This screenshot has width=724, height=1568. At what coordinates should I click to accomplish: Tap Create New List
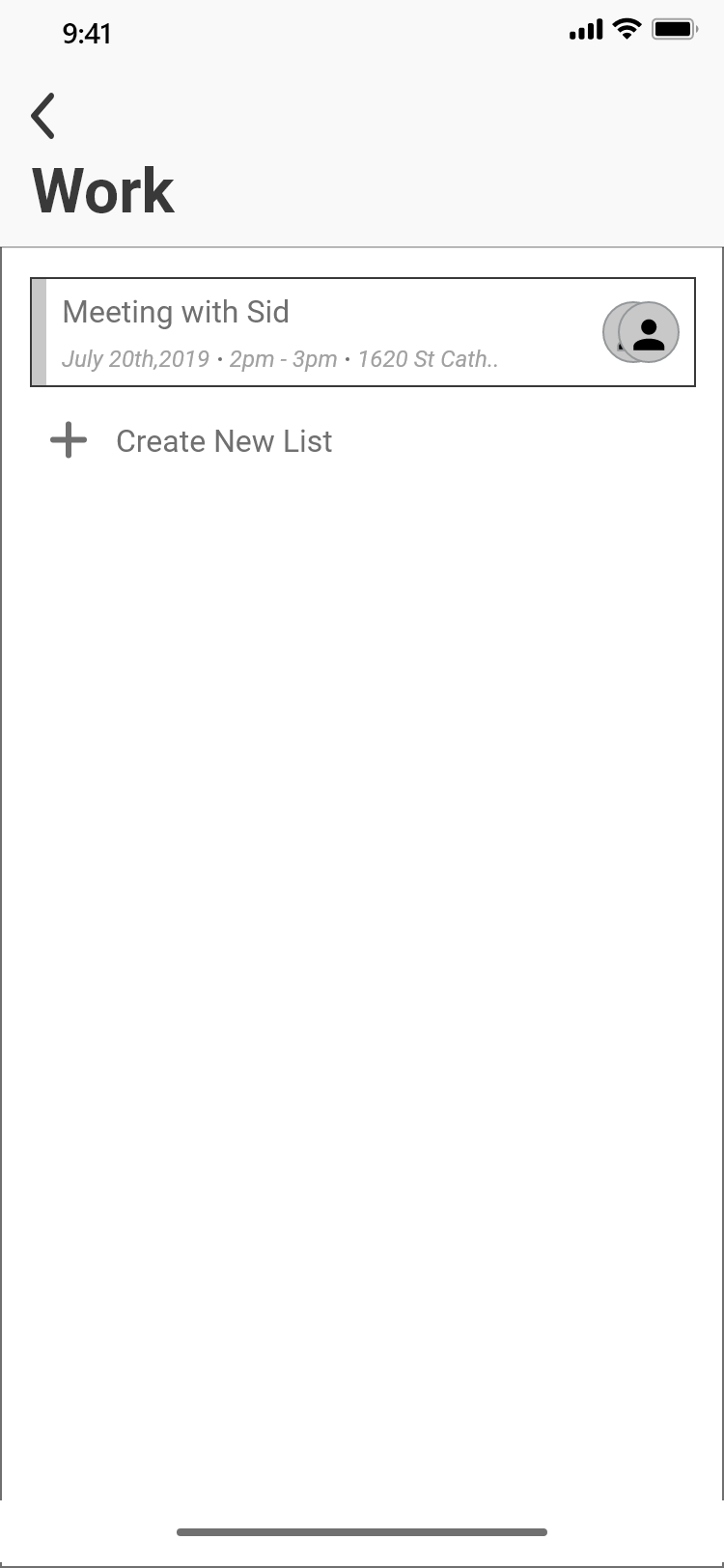pyautogui.click(x=191, y=441)
